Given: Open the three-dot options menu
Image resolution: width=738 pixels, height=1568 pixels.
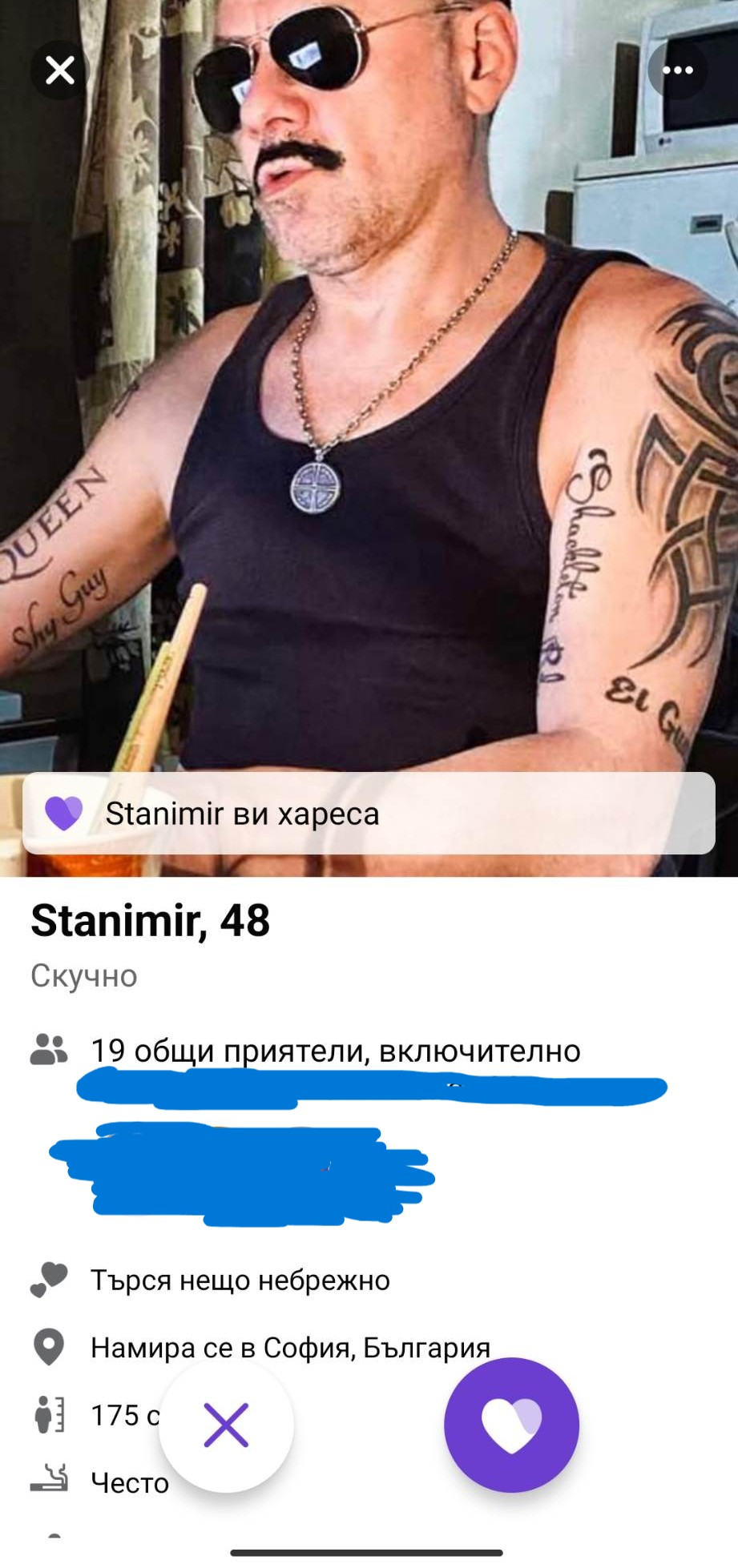Looking at the screenshot, I should click(677, 70).
